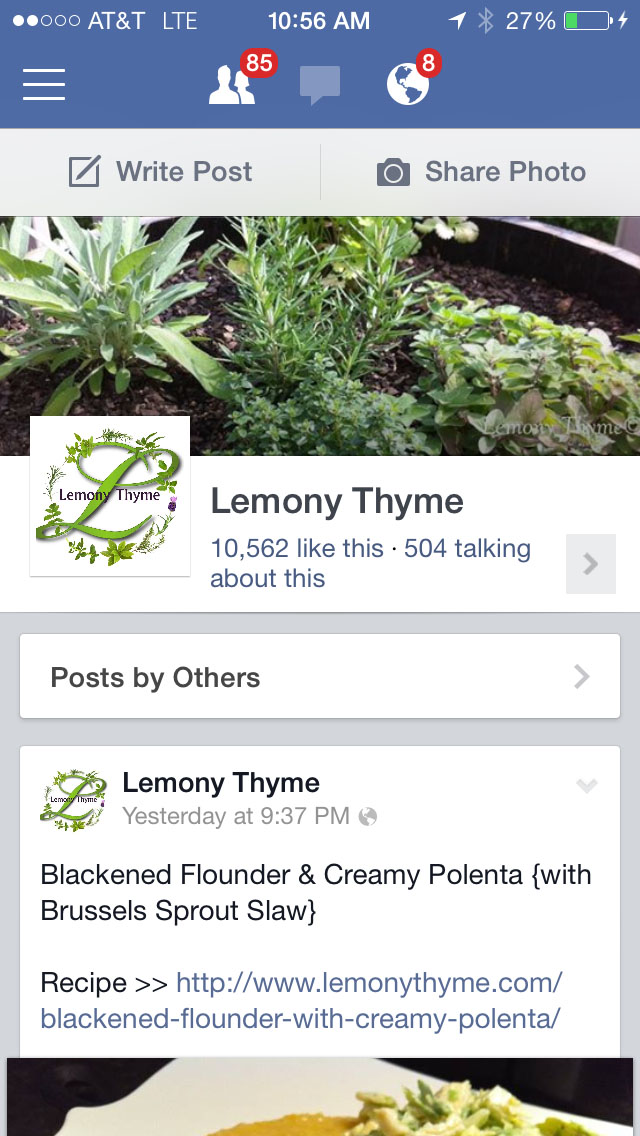Screen dimensions: 640x1136
Task: View friend requests with 85 badge
Action: [x=233, y=85]
